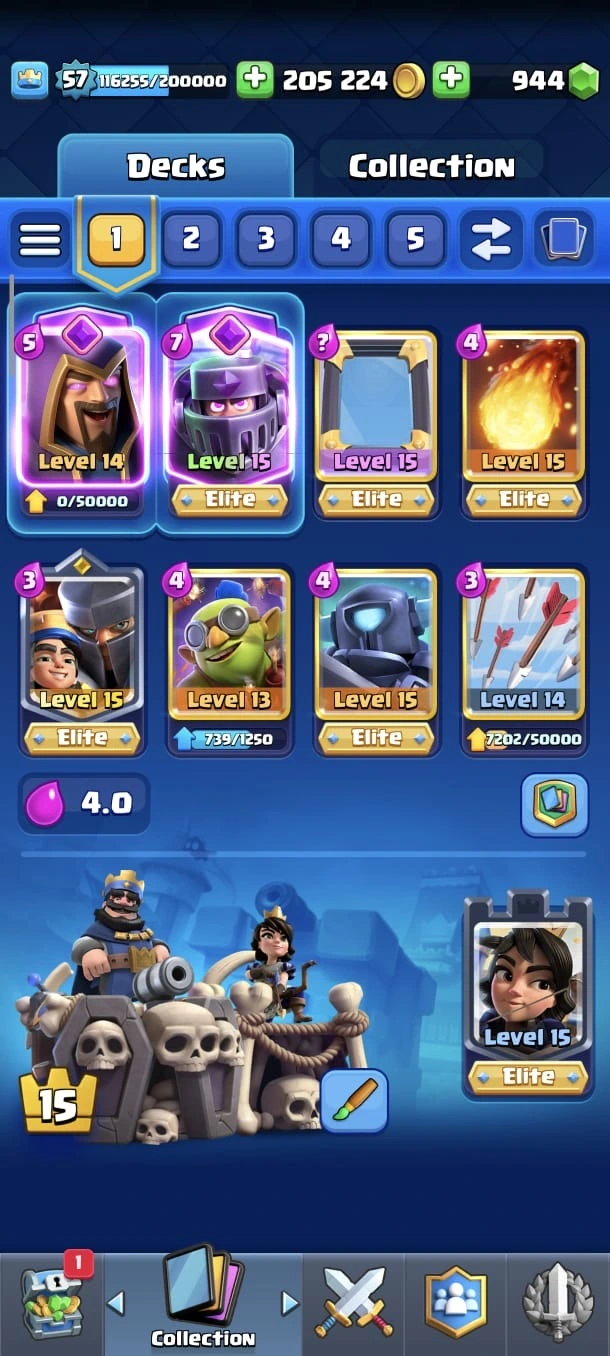Select deck slot 2
This screenshot has height=1356, width=610.
(x=191, y=239)
